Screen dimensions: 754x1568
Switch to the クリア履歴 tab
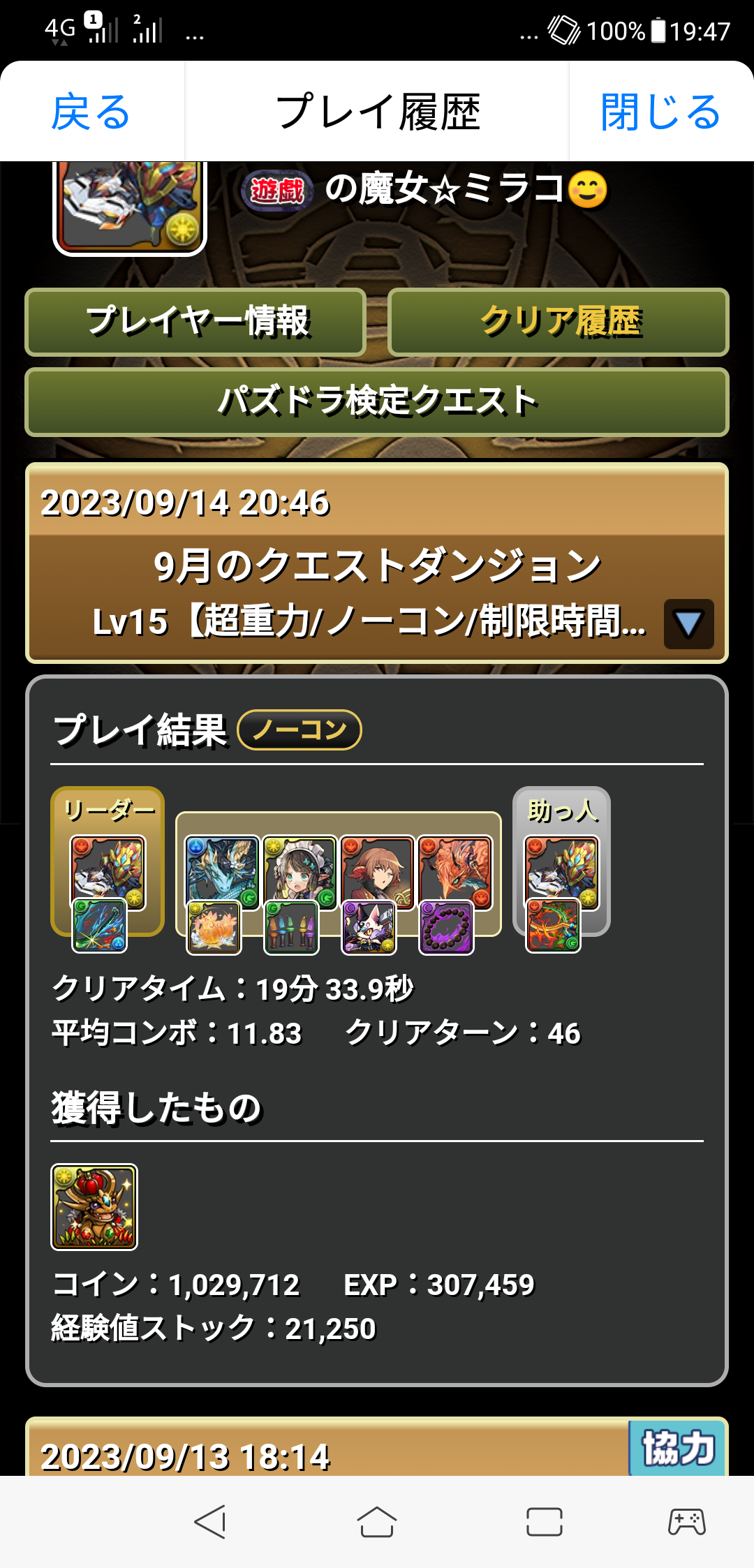click(559, 322)
